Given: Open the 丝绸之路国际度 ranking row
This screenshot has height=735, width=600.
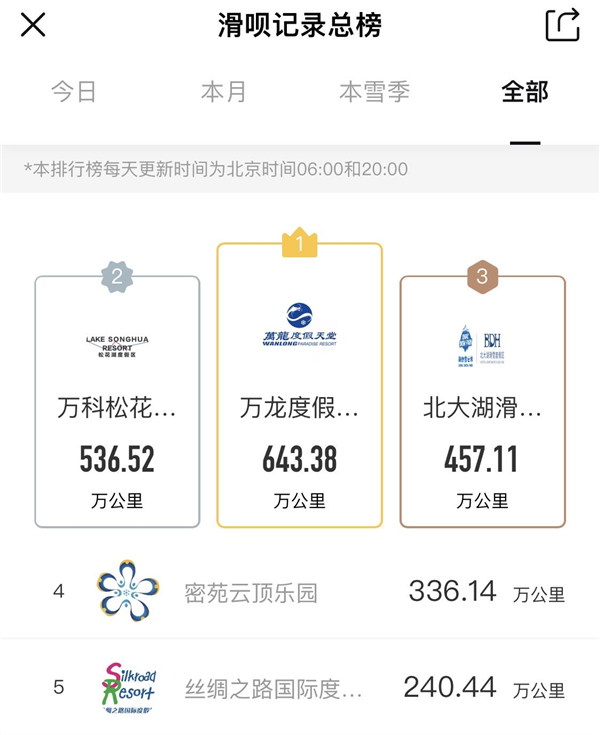Looking at the screenshot, I should 300,688.
